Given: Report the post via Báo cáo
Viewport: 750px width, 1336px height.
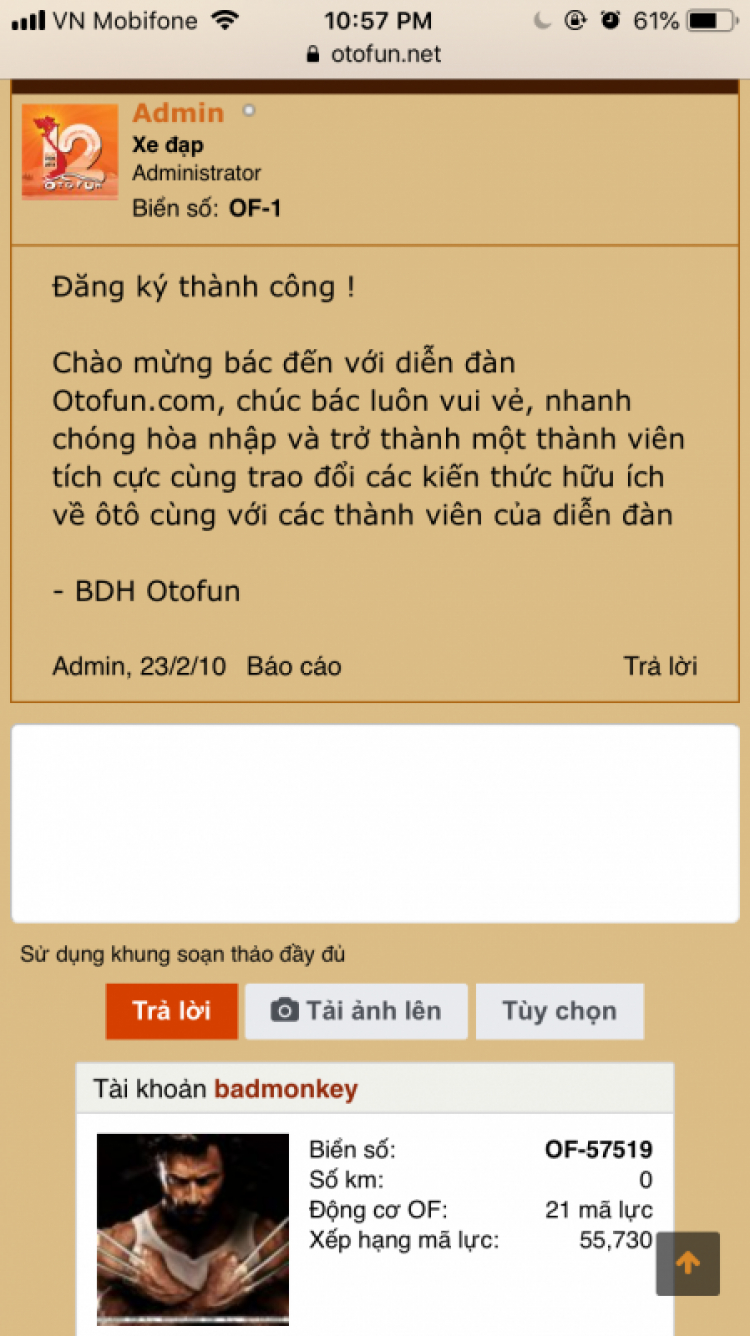Looking at the screenshot, I should (x=294, y=666).
